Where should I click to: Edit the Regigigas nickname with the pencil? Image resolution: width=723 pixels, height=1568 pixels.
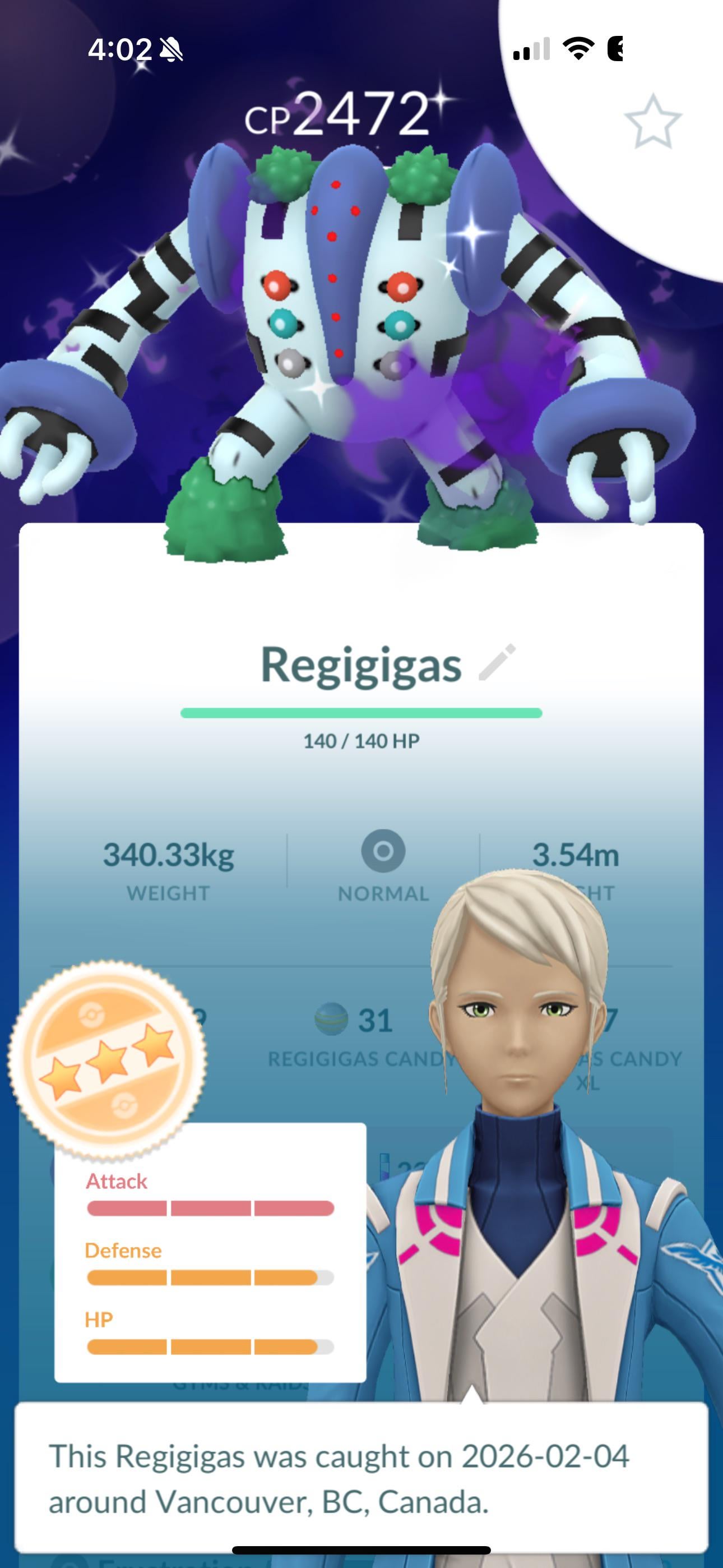[497, 662]
